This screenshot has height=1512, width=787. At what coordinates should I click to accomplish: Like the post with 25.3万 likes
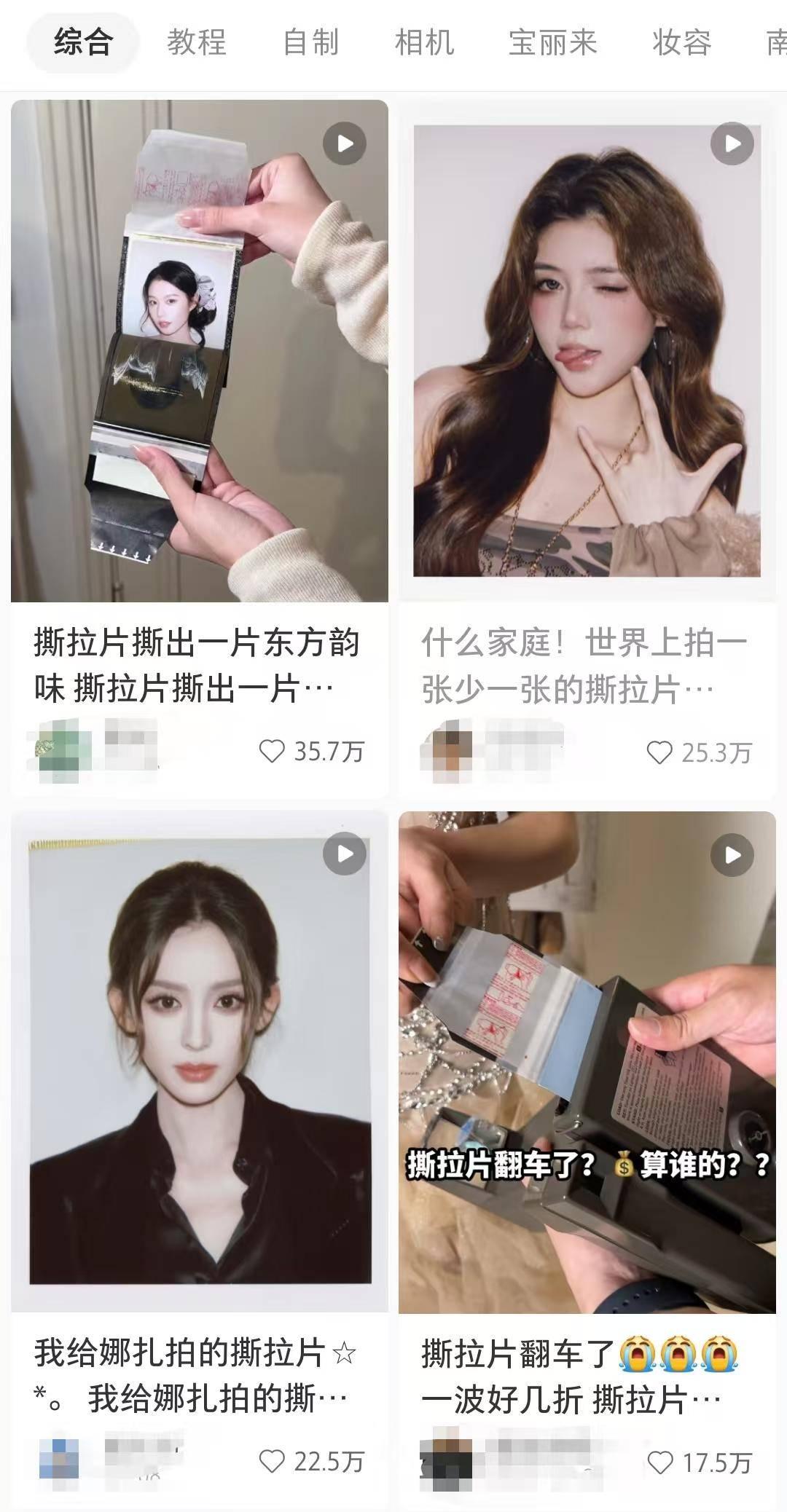pyautogui.click(x=659, y=752)
